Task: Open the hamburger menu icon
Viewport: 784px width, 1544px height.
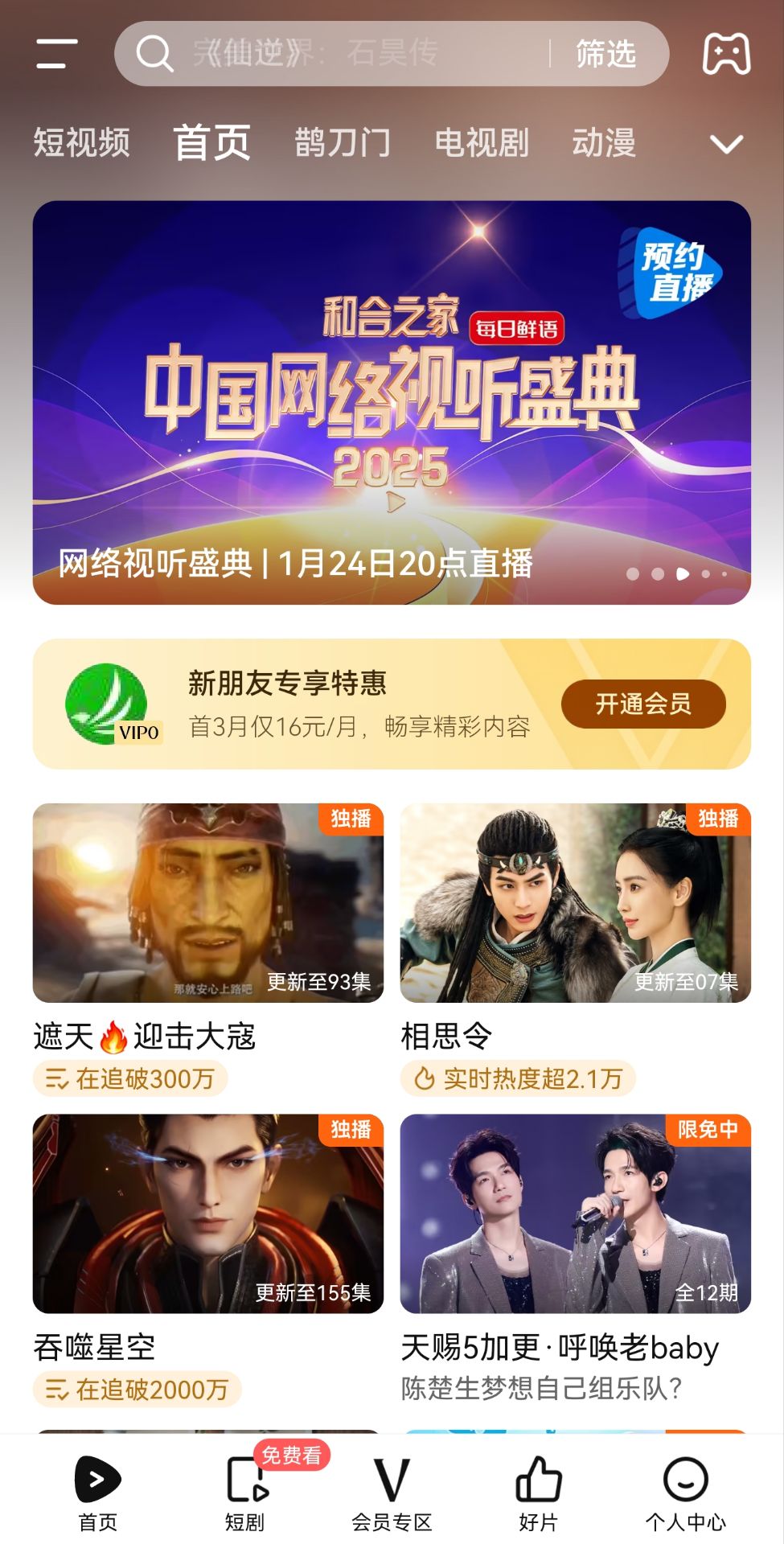Action: pos(57,54)
